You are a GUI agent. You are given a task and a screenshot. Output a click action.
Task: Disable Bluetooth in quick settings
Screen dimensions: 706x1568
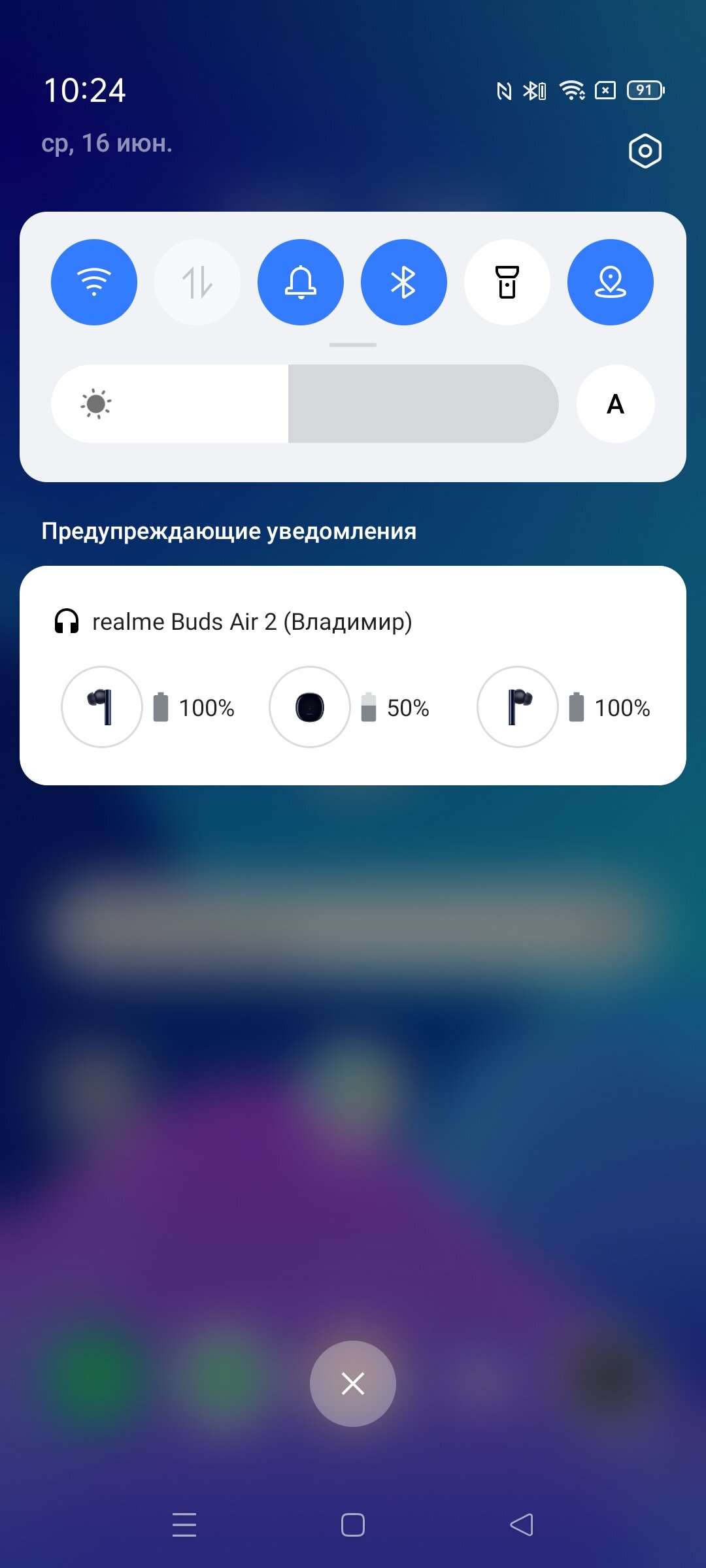tap(404, 282)
